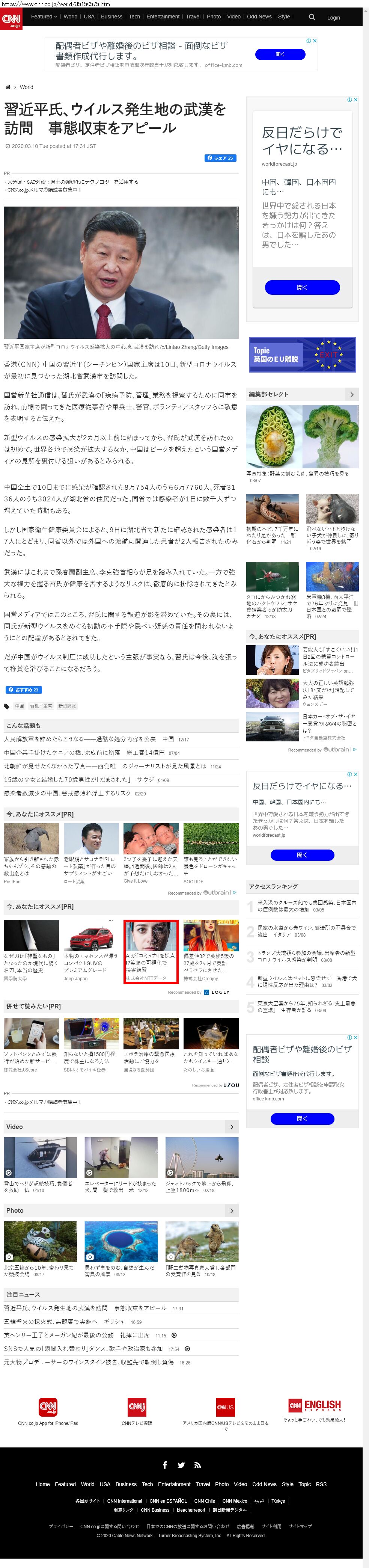The image size is (369, 1568).
Task: Tap the Login link
Action: click(333, 18)
